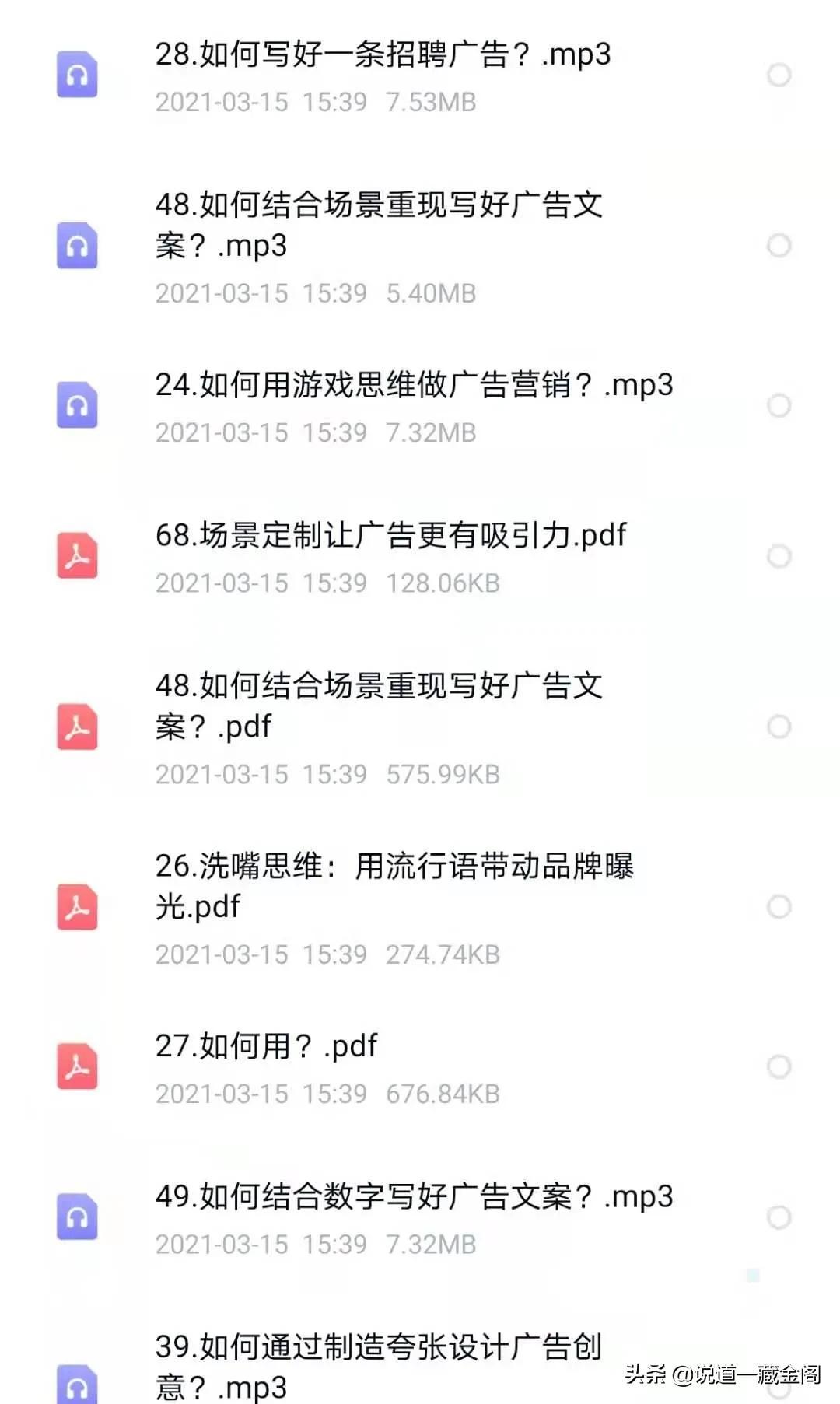Check the selection circle for 48 pdf

click(779, 727)
